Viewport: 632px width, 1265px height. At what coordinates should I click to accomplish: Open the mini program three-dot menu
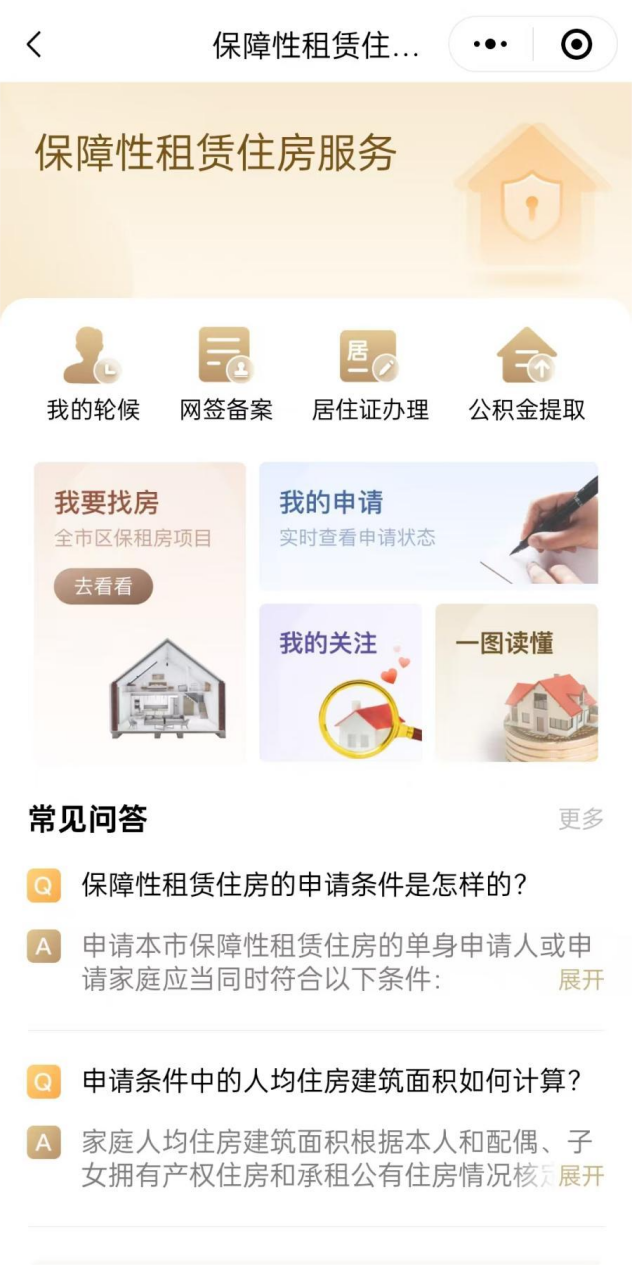[490, 45]
